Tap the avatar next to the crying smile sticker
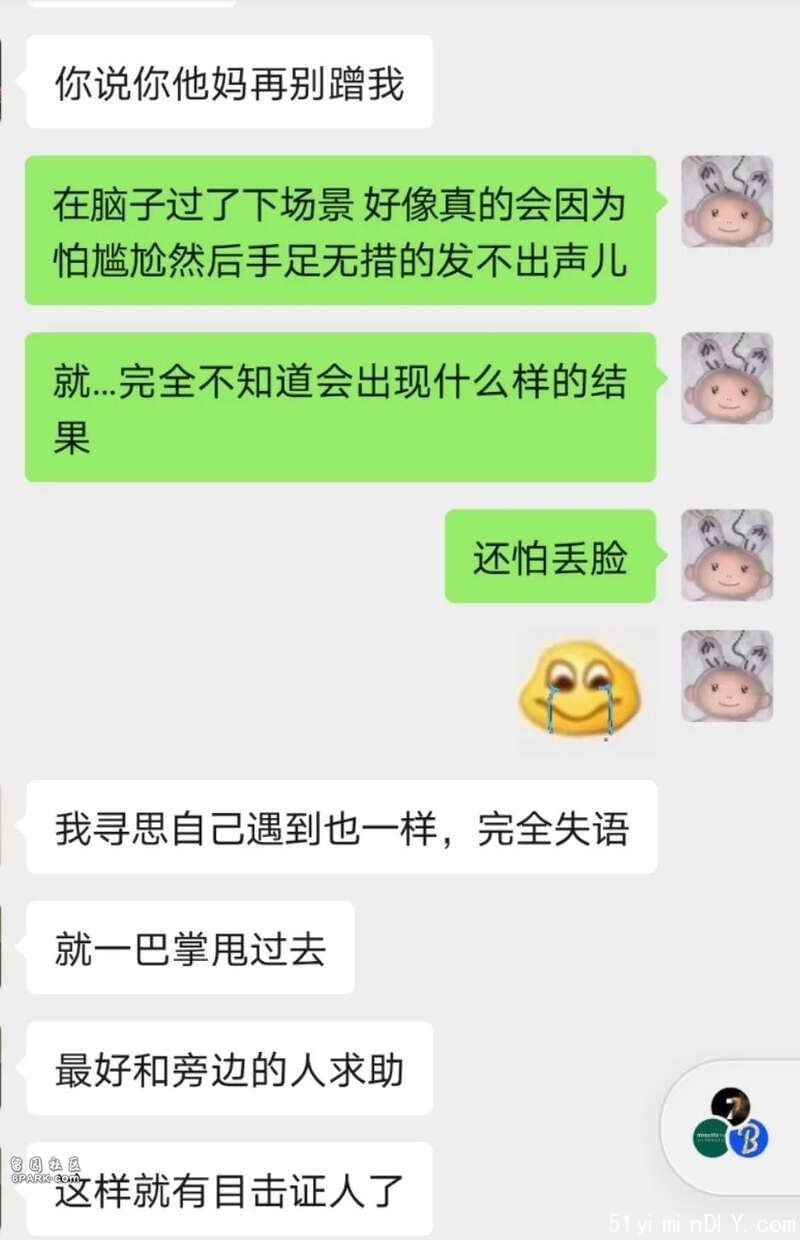The image size is (800, 1240). point(727,676)
